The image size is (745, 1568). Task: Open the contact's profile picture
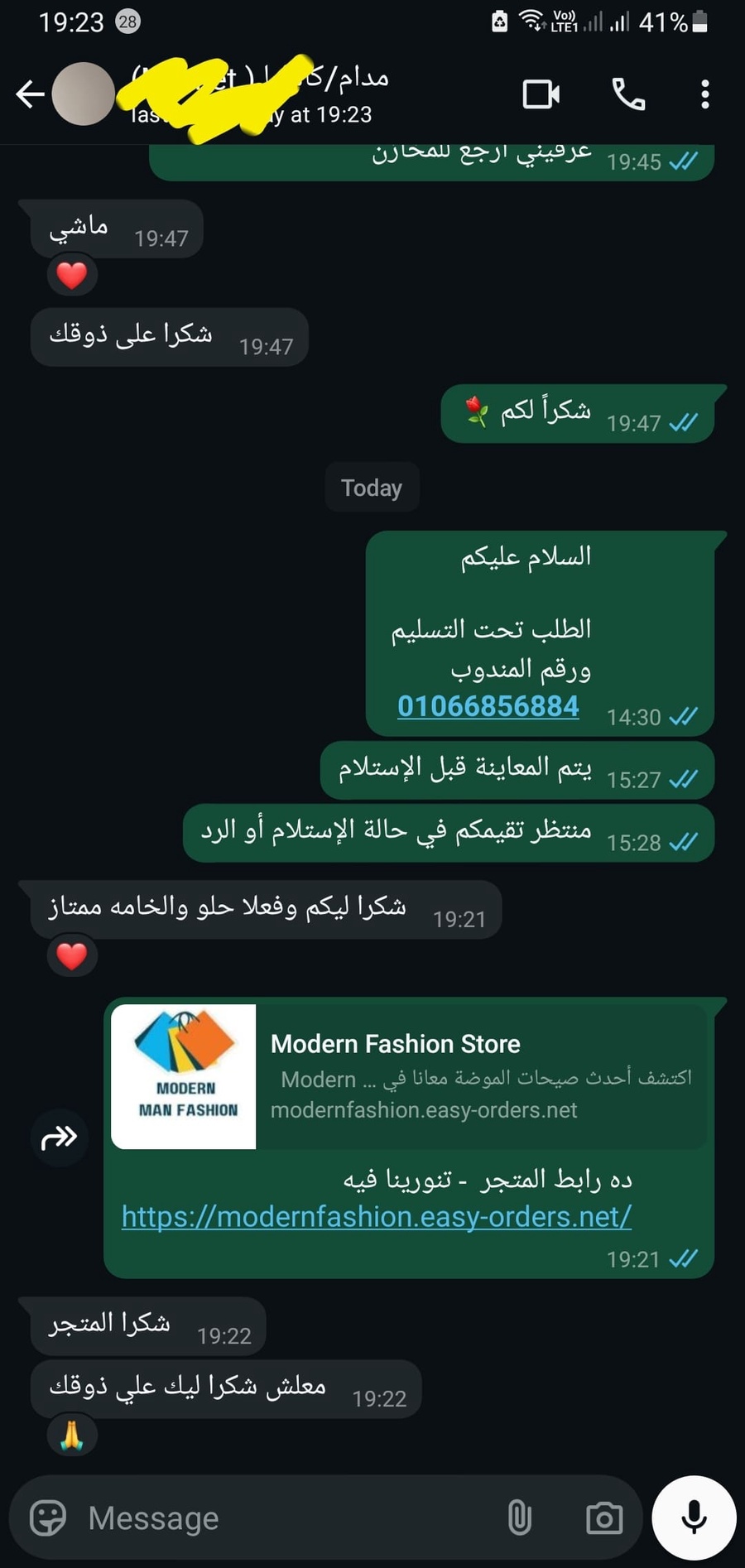point(83,94)
